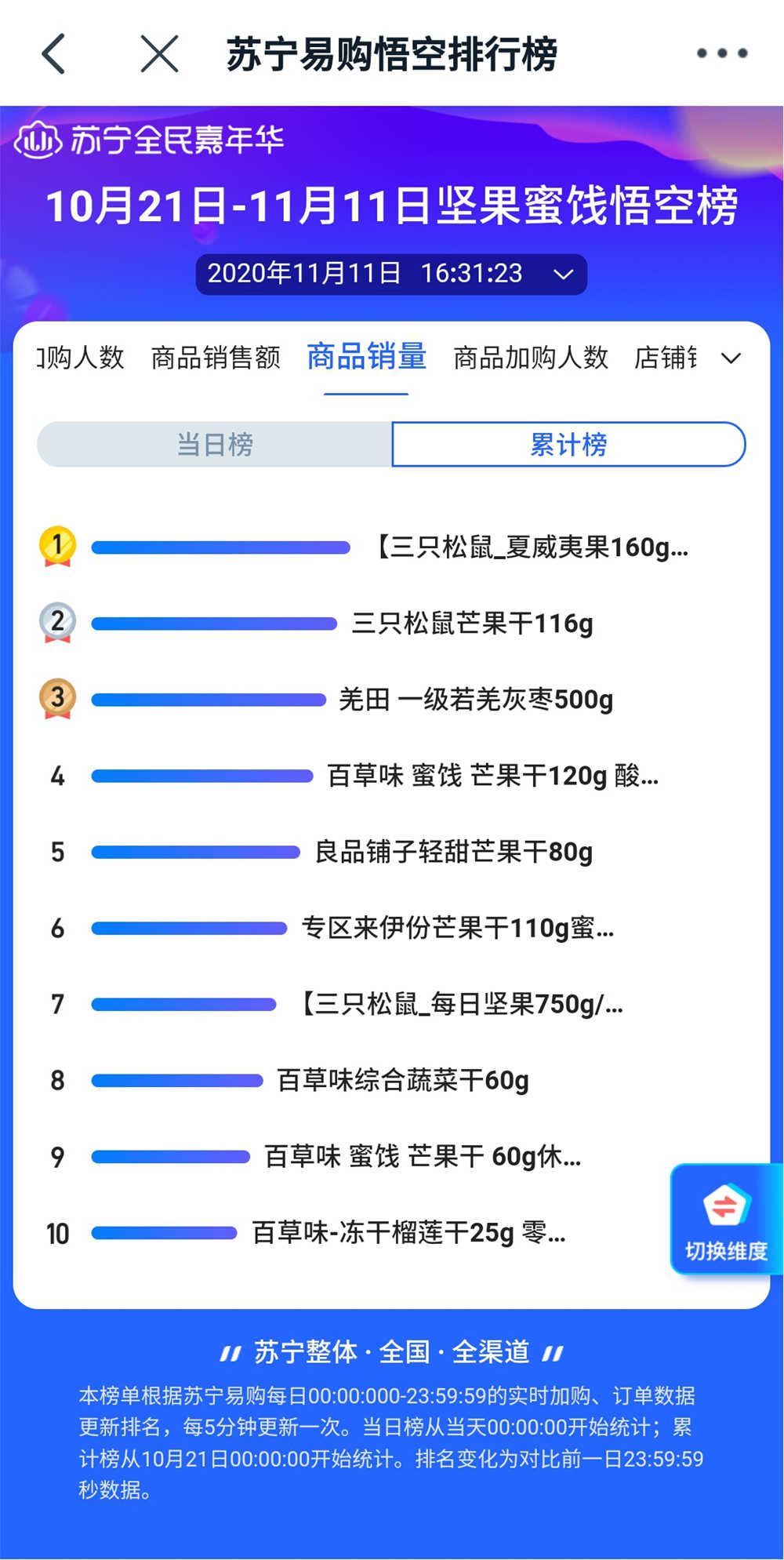Select the 商品销量 tab
Screen dimensions: 784x1560
pos(366,358)
